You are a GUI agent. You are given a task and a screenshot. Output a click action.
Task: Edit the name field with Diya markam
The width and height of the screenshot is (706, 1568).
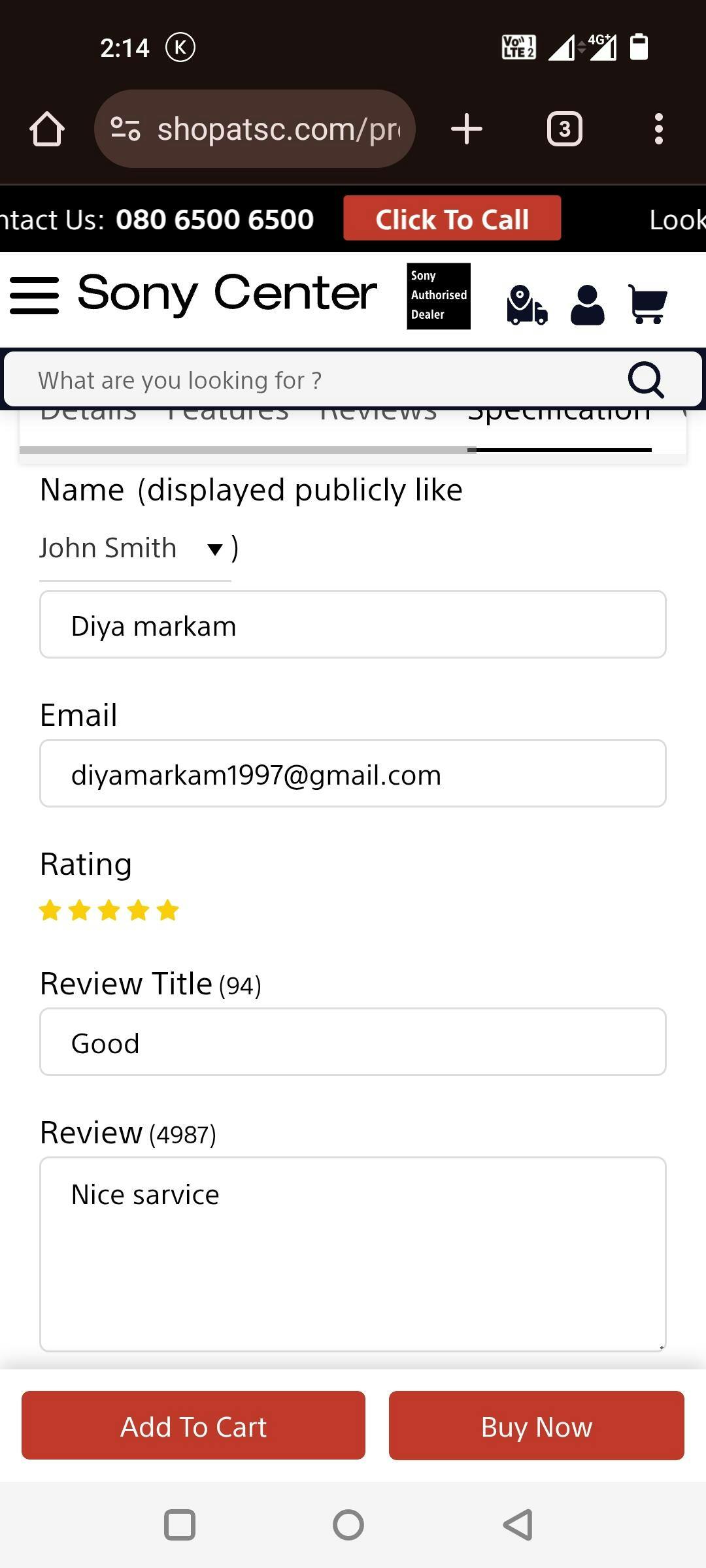coord(353,625)
